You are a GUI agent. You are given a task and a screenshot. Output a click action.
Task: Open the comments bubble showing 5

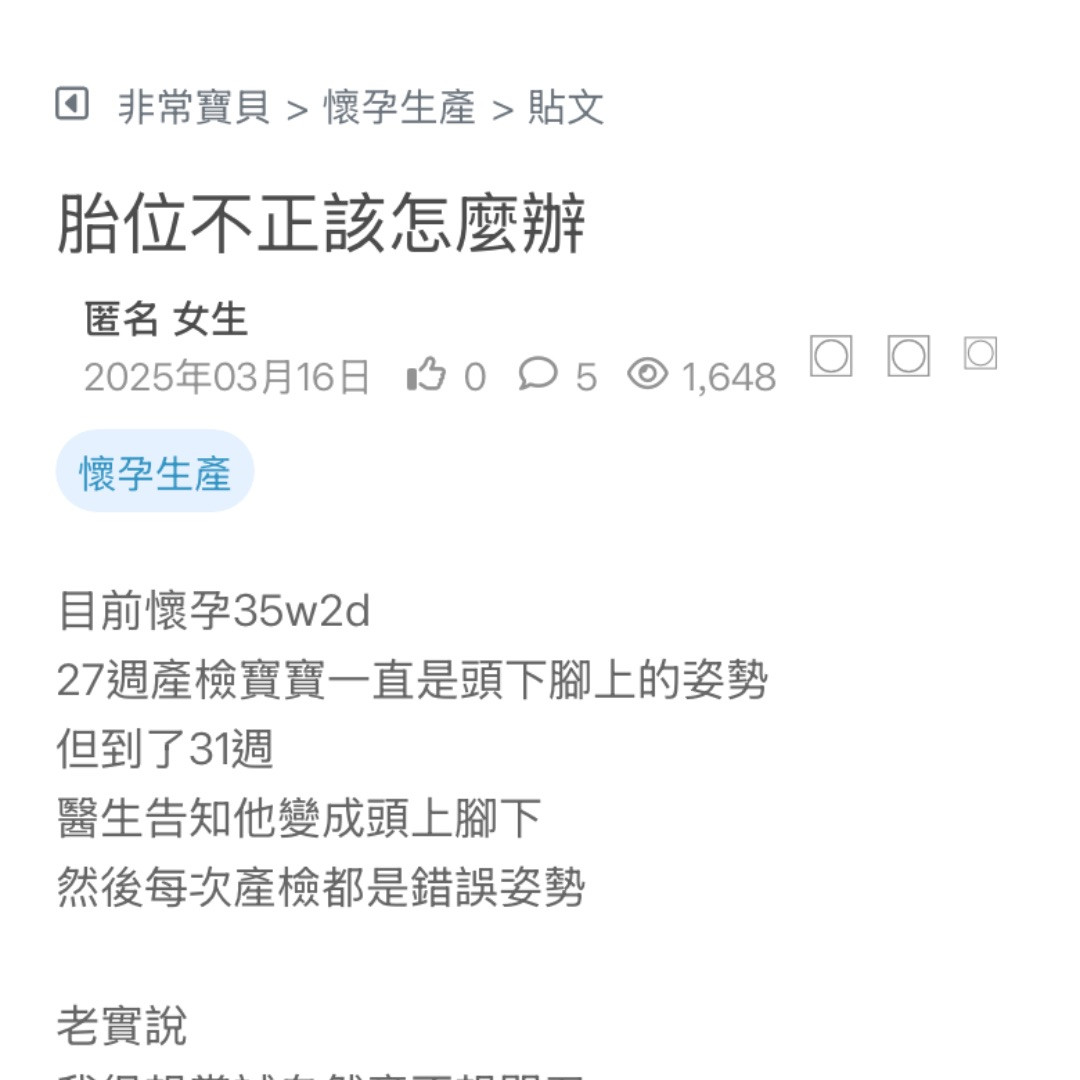538,375
